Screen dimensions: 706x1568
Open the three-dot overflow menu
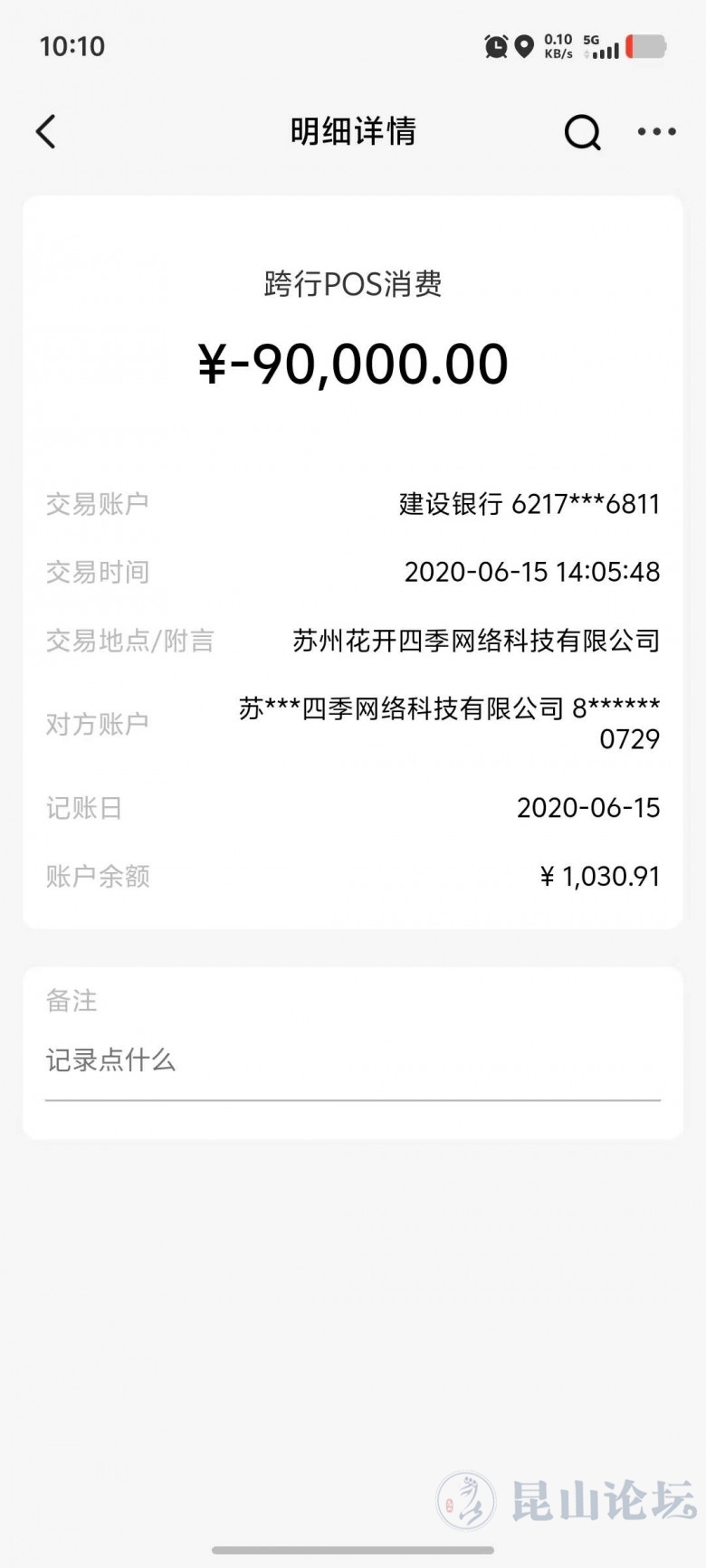click(x=656, y=132)
